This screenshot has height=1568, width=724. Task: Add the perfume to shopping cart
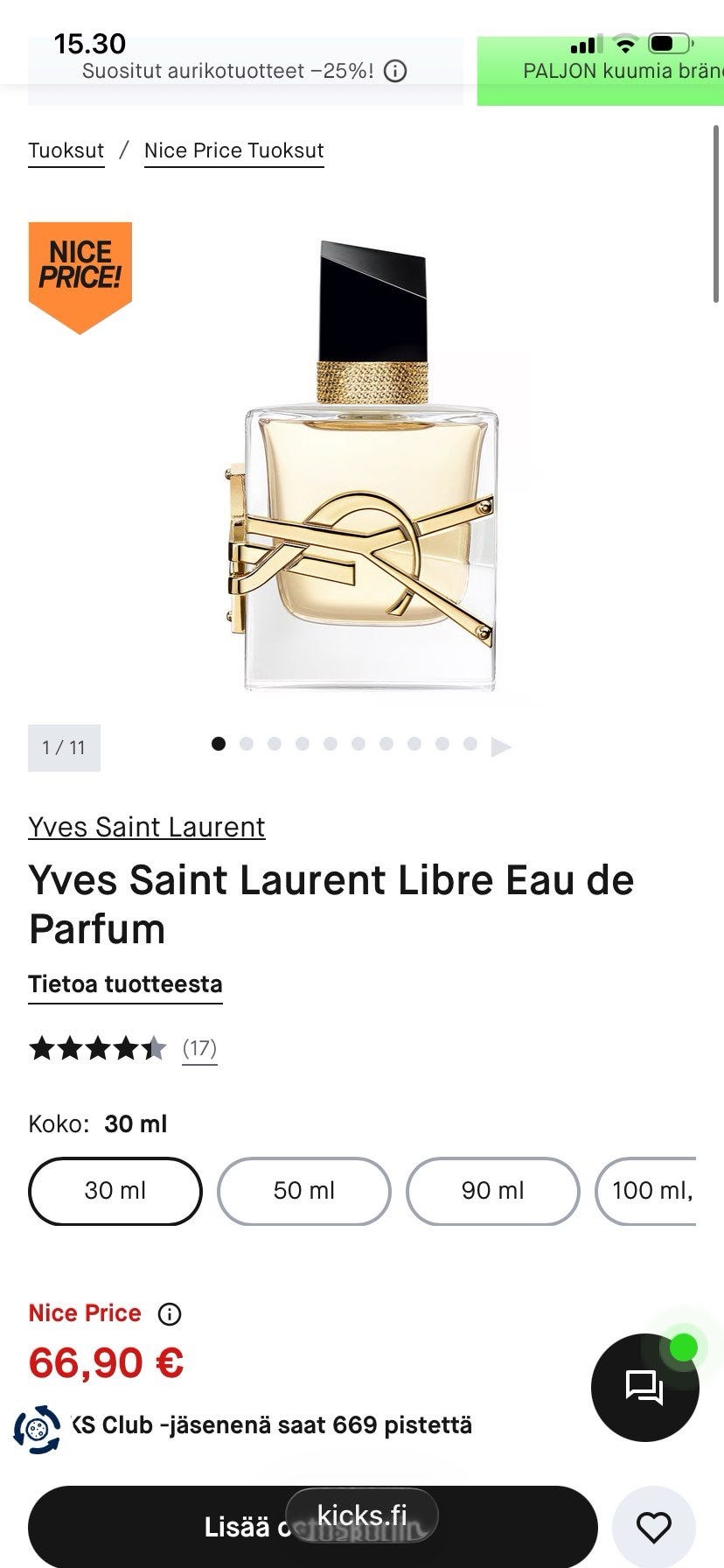coord(313,1527)
